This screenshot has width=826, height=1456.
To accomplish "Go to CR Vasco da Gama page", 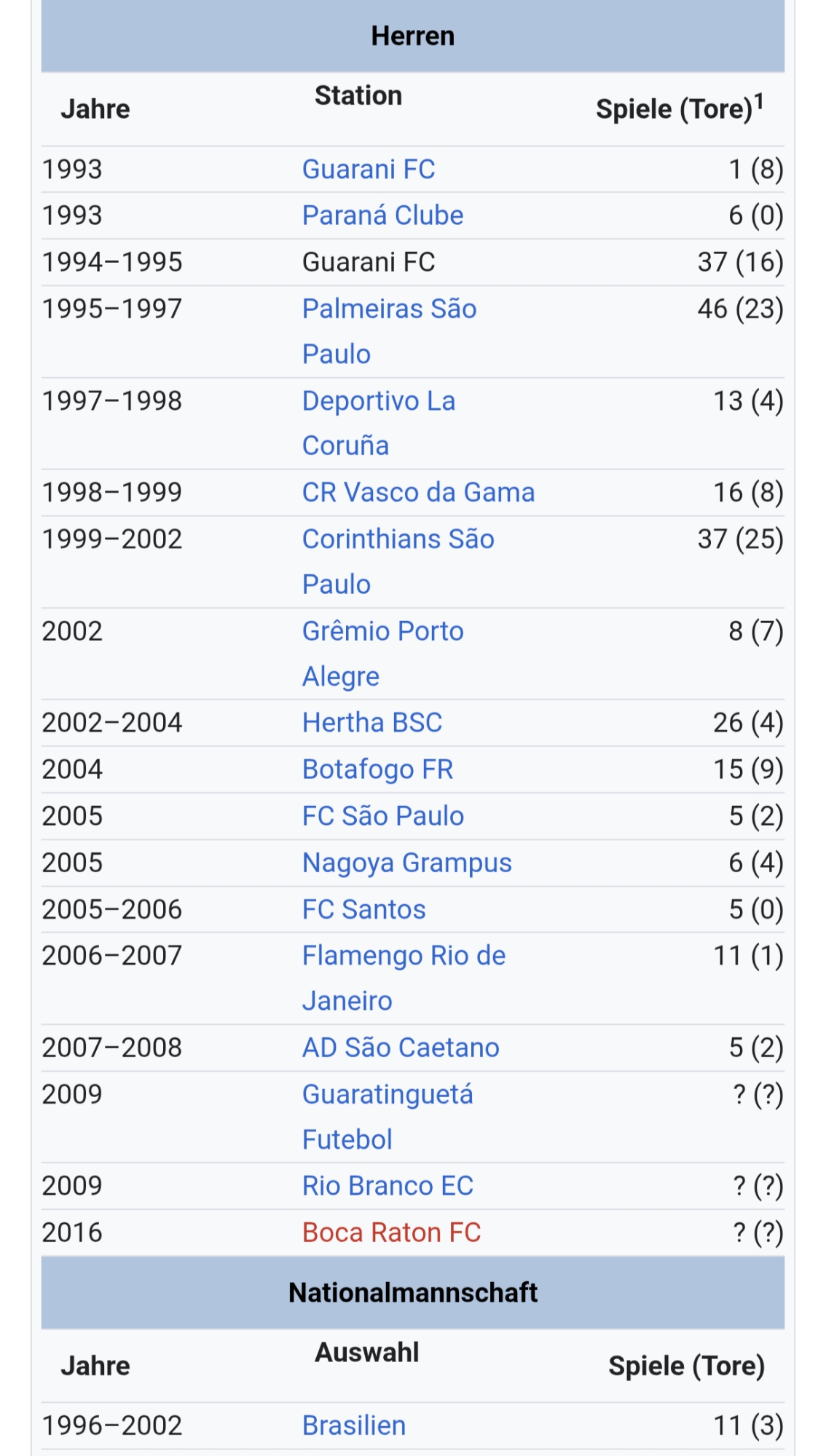I will tap(418, 493).
